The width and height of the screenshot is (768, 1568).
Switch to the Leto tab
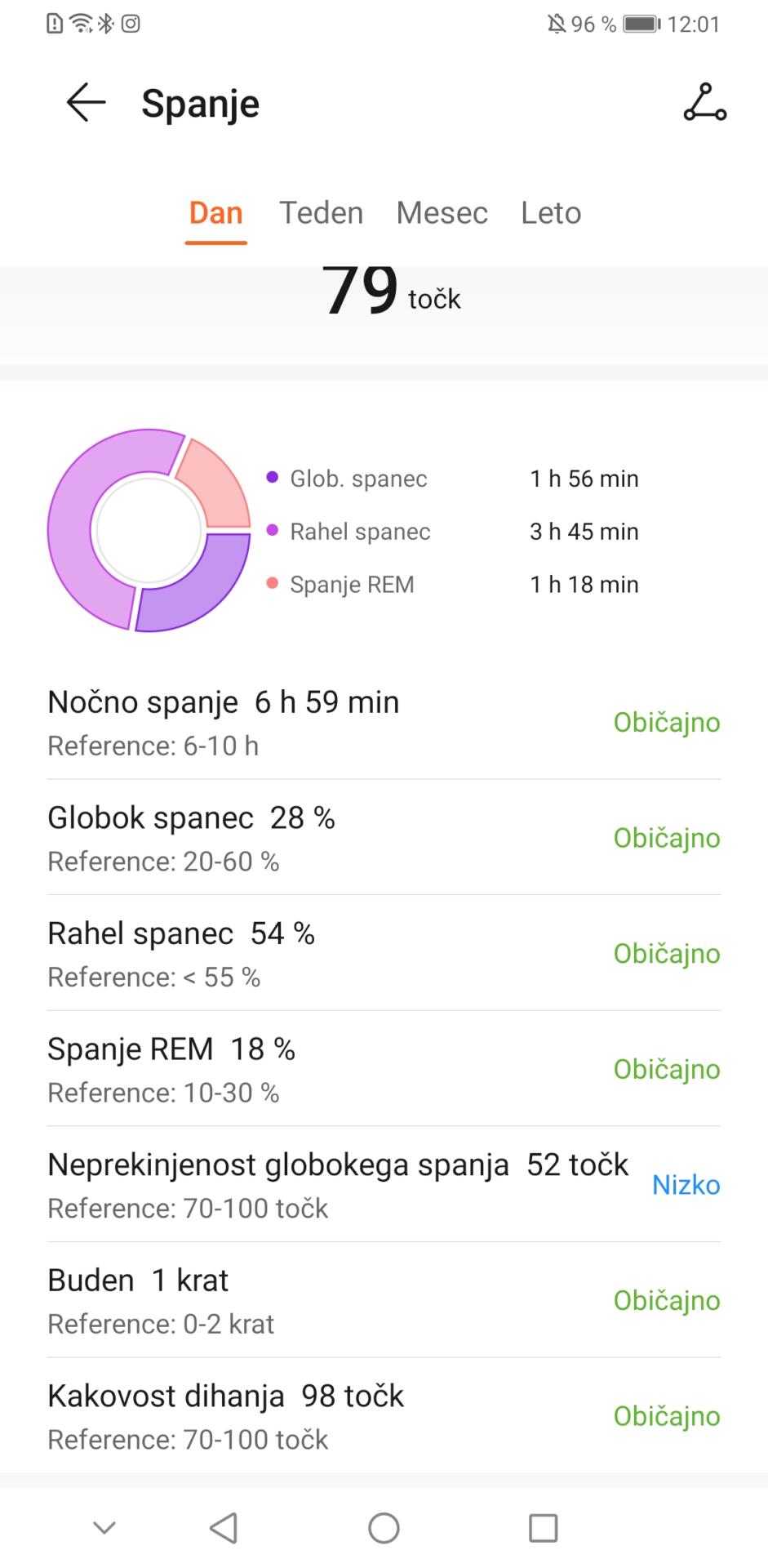551,213
